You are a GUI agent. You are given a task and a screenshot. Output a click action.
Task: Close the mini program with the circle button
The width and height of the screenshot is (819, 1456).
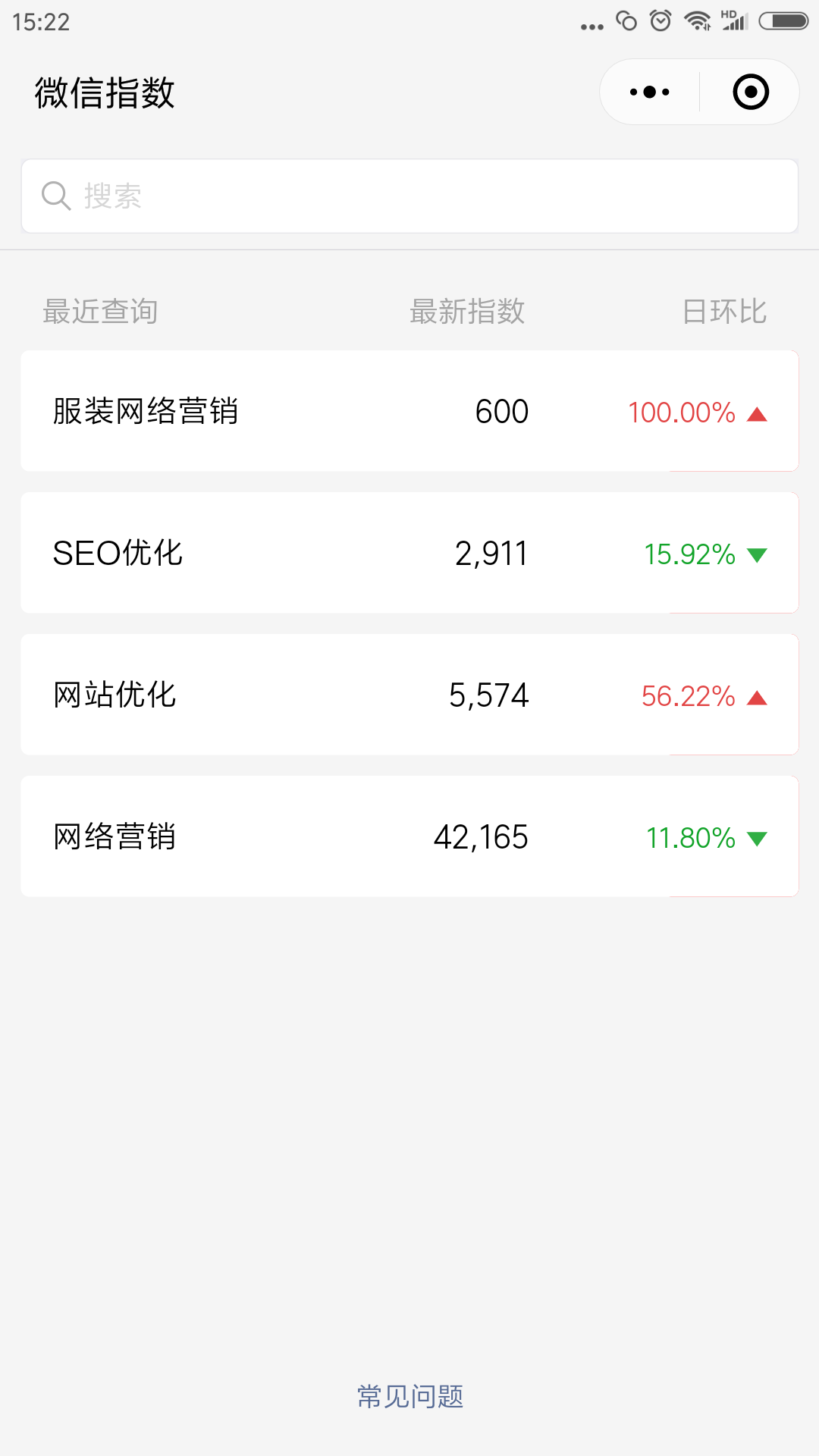751,93
